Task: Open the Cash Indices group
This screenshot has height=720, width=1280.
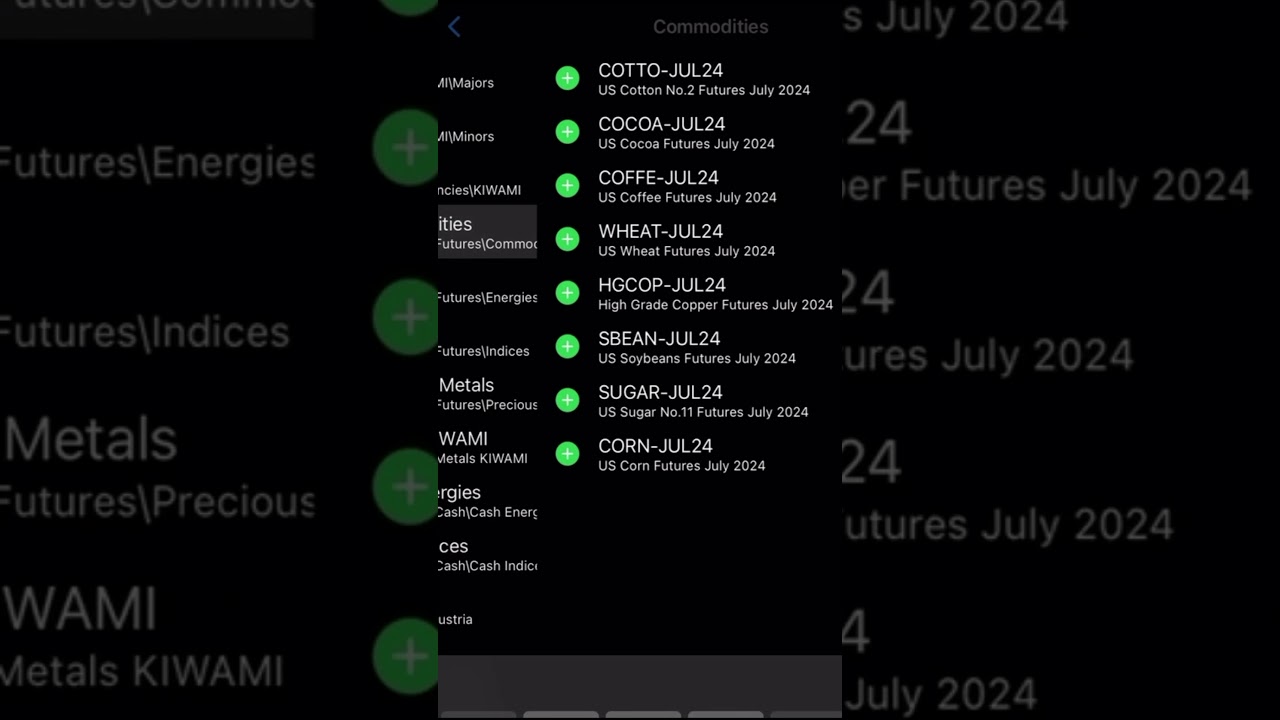Action: (x=487, y=556)
